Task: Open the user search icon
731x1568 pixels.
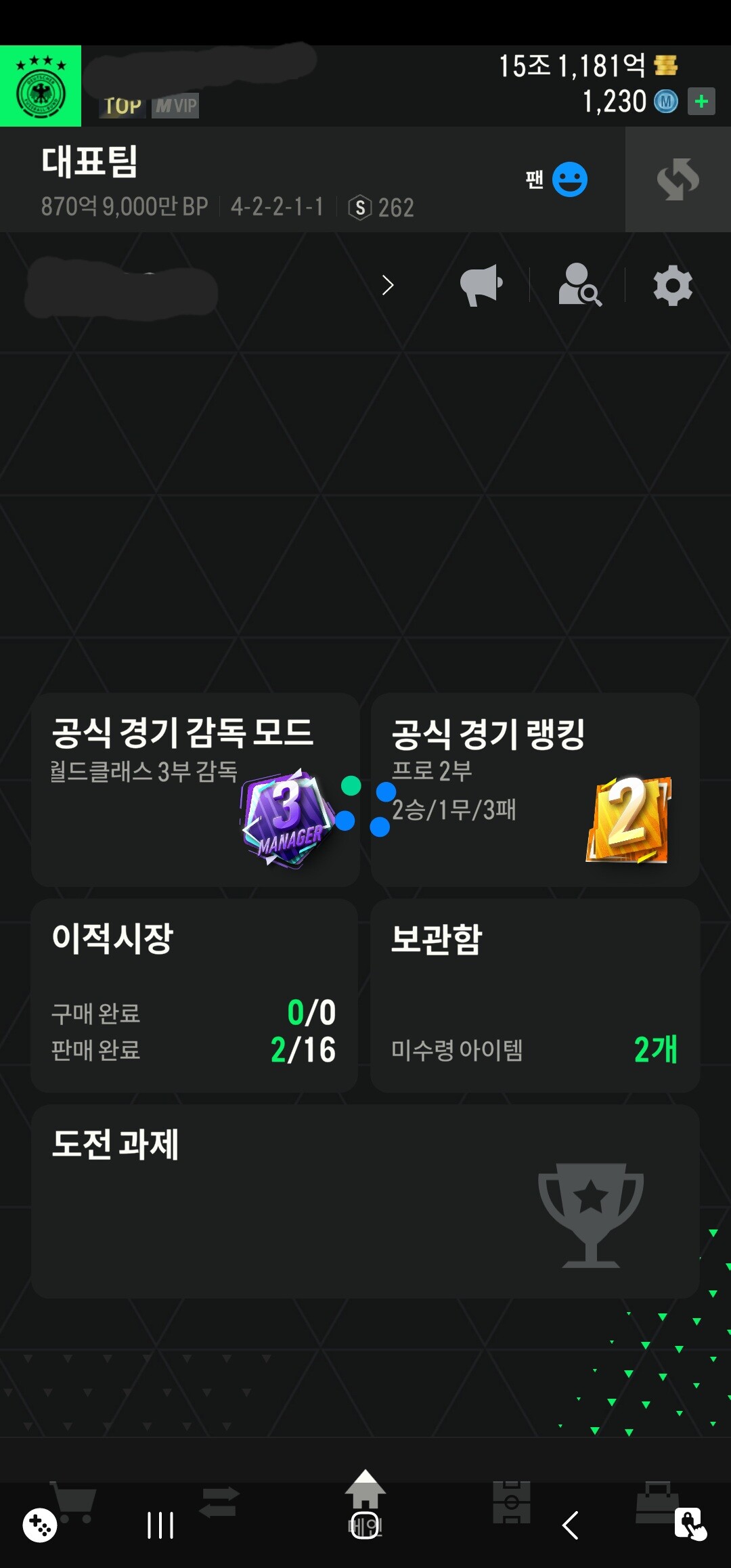Action: pyautogui.click(x=579, y=286)
